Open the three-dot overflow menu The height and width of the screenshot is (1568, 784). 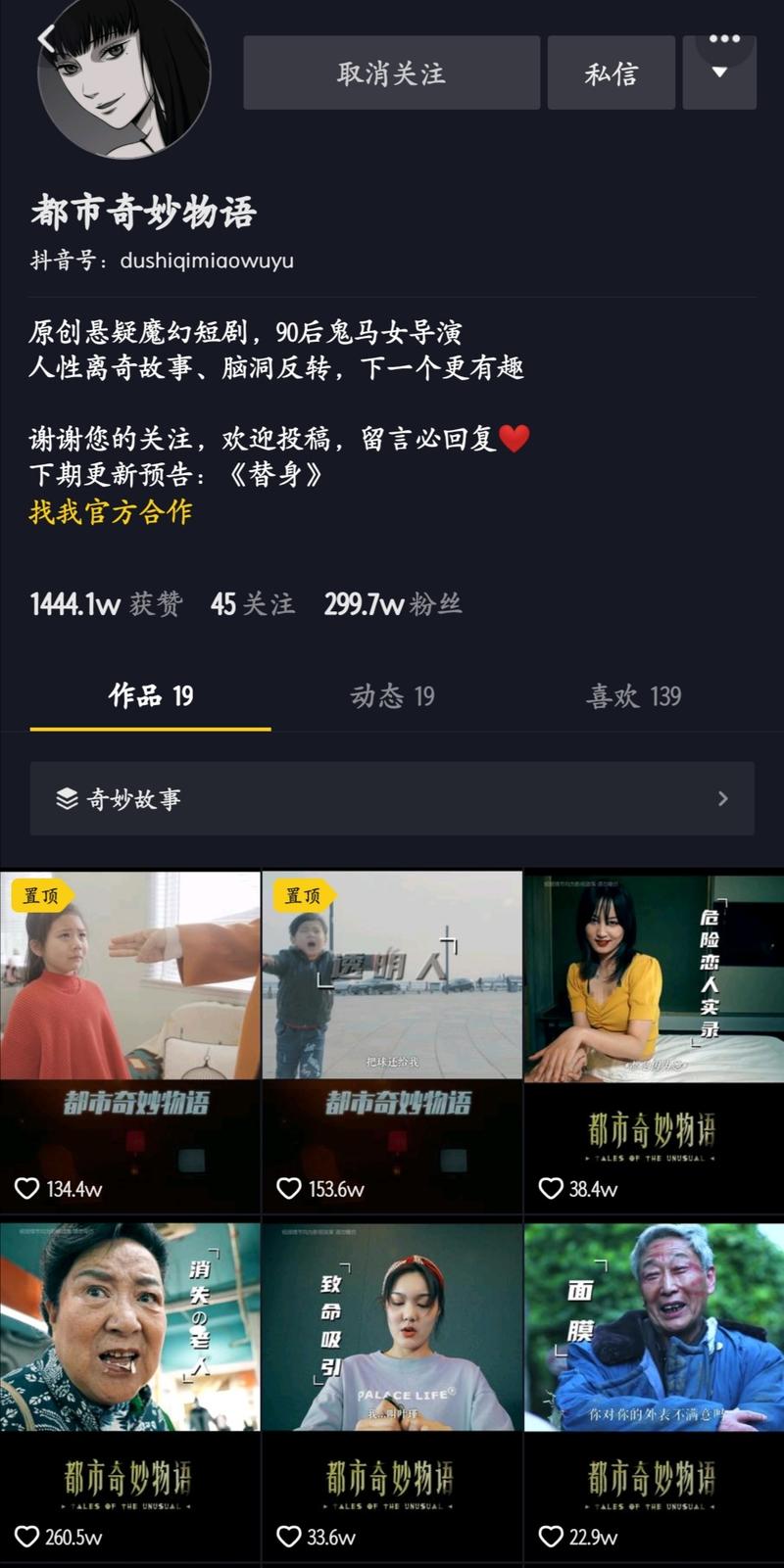pos(724,38)
